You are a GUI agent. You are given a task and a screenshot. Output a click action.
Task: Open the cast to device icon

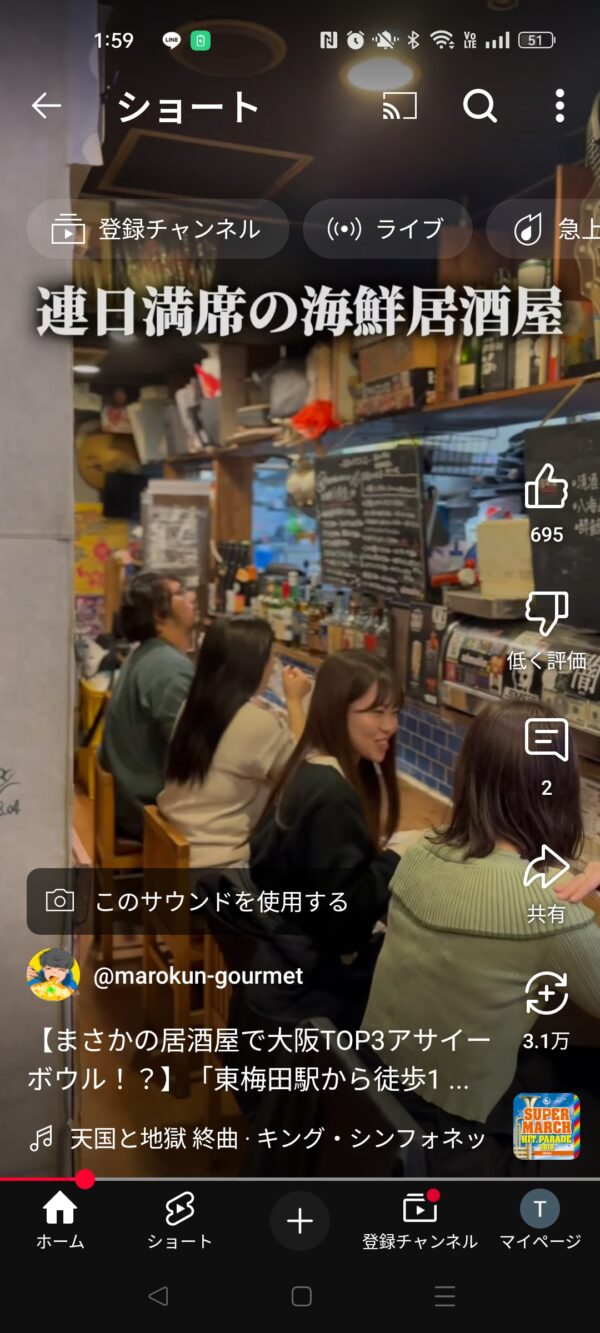400,105
